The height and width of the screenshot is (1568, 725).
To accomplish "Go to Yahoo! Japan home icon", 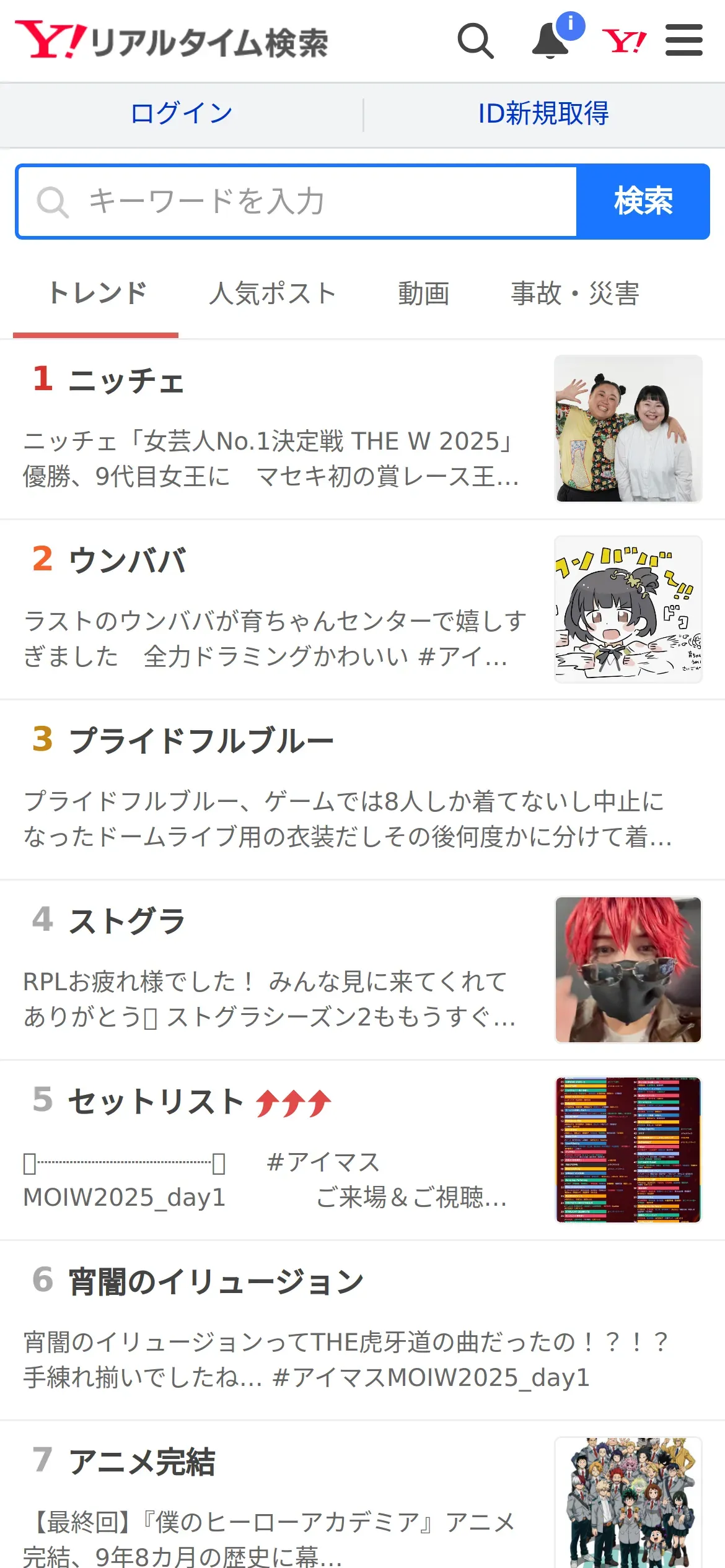I will tap(624, 41).
